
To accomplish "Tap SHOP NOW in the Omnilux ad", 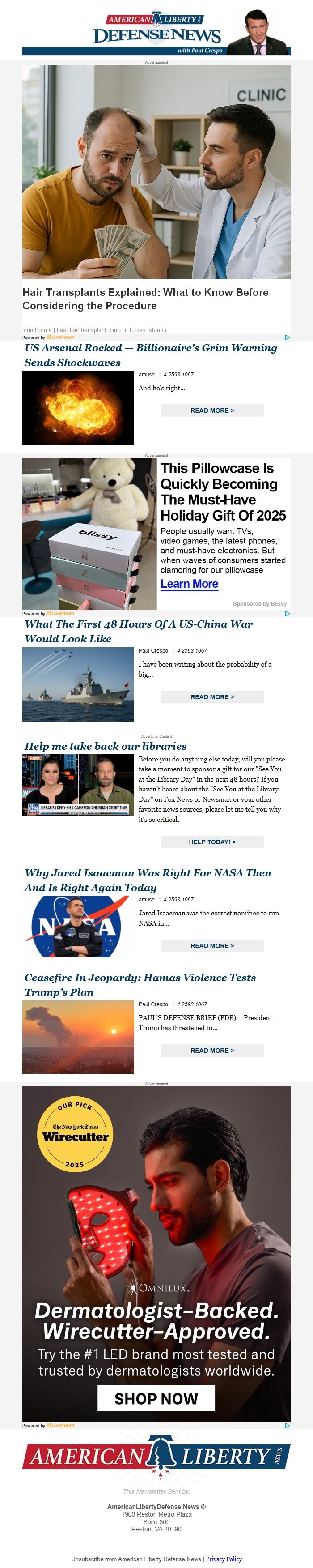I will click(x=156, y=1399).
